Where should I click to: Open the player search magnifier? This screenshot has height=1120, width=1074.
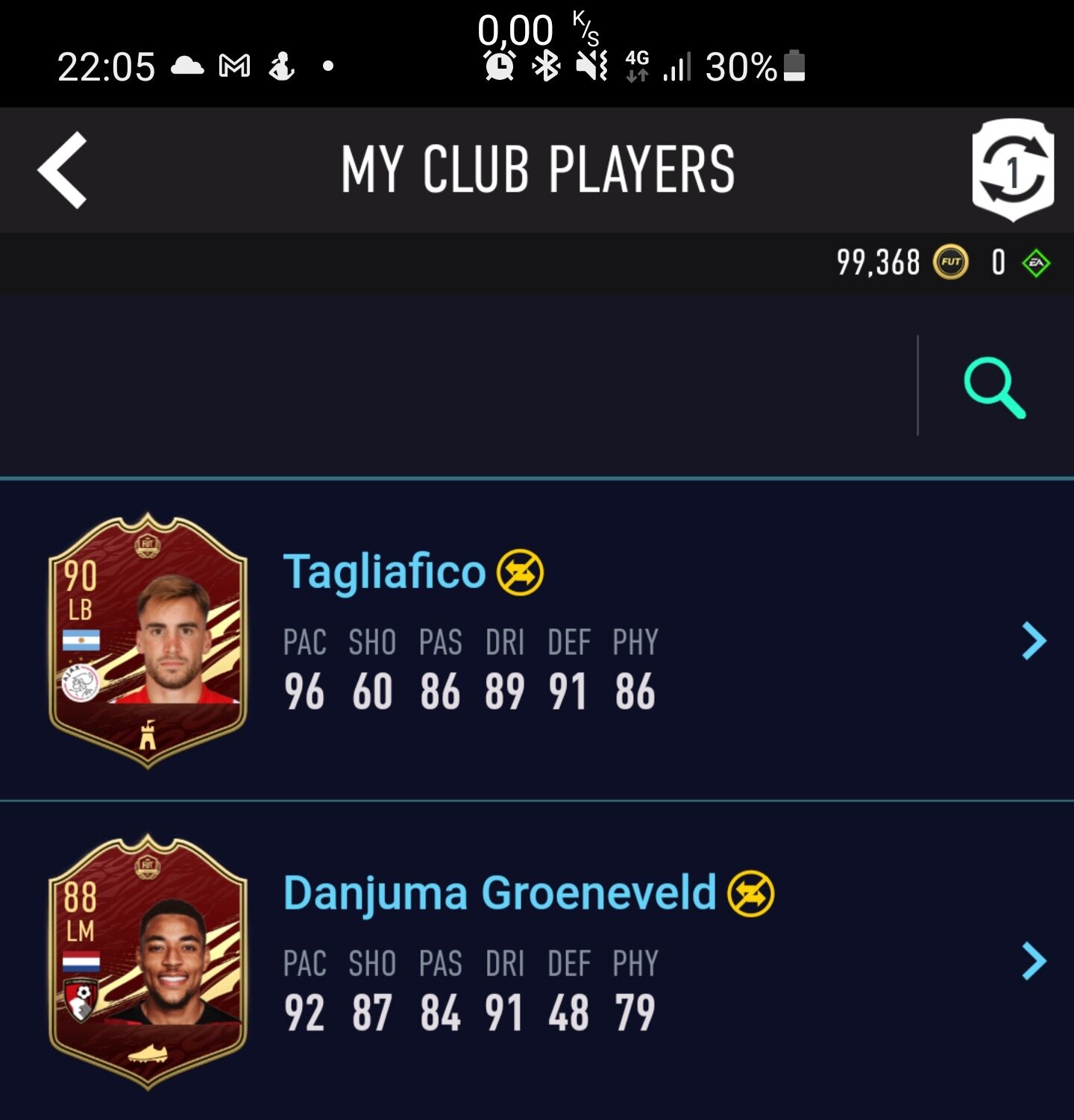tap(995, 387)
